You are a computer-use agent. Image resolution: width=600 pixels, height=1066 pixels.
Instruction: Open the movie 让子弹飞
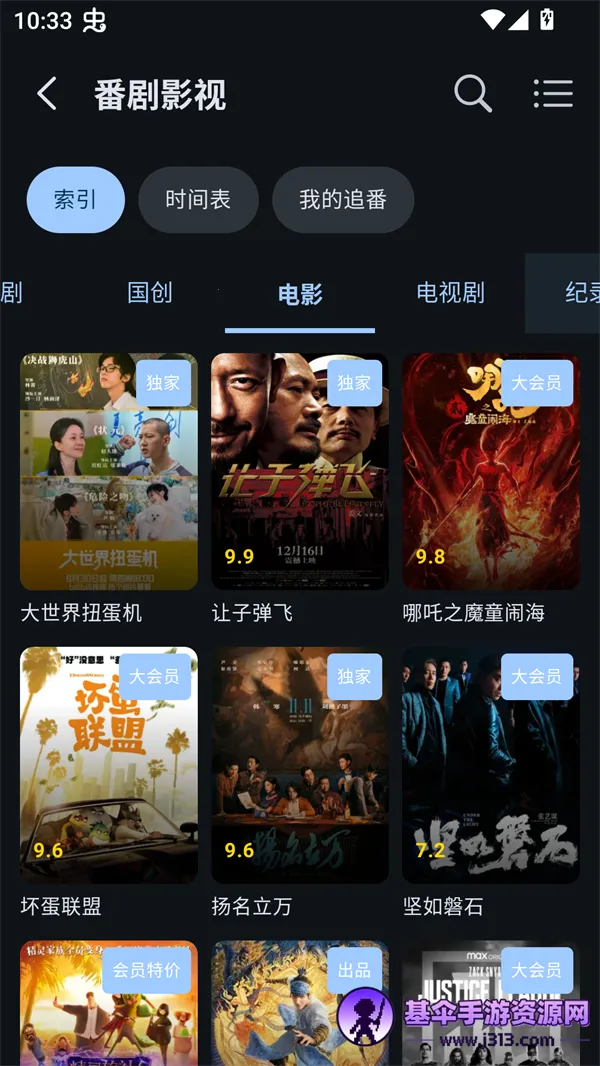(x=300, y=472)
